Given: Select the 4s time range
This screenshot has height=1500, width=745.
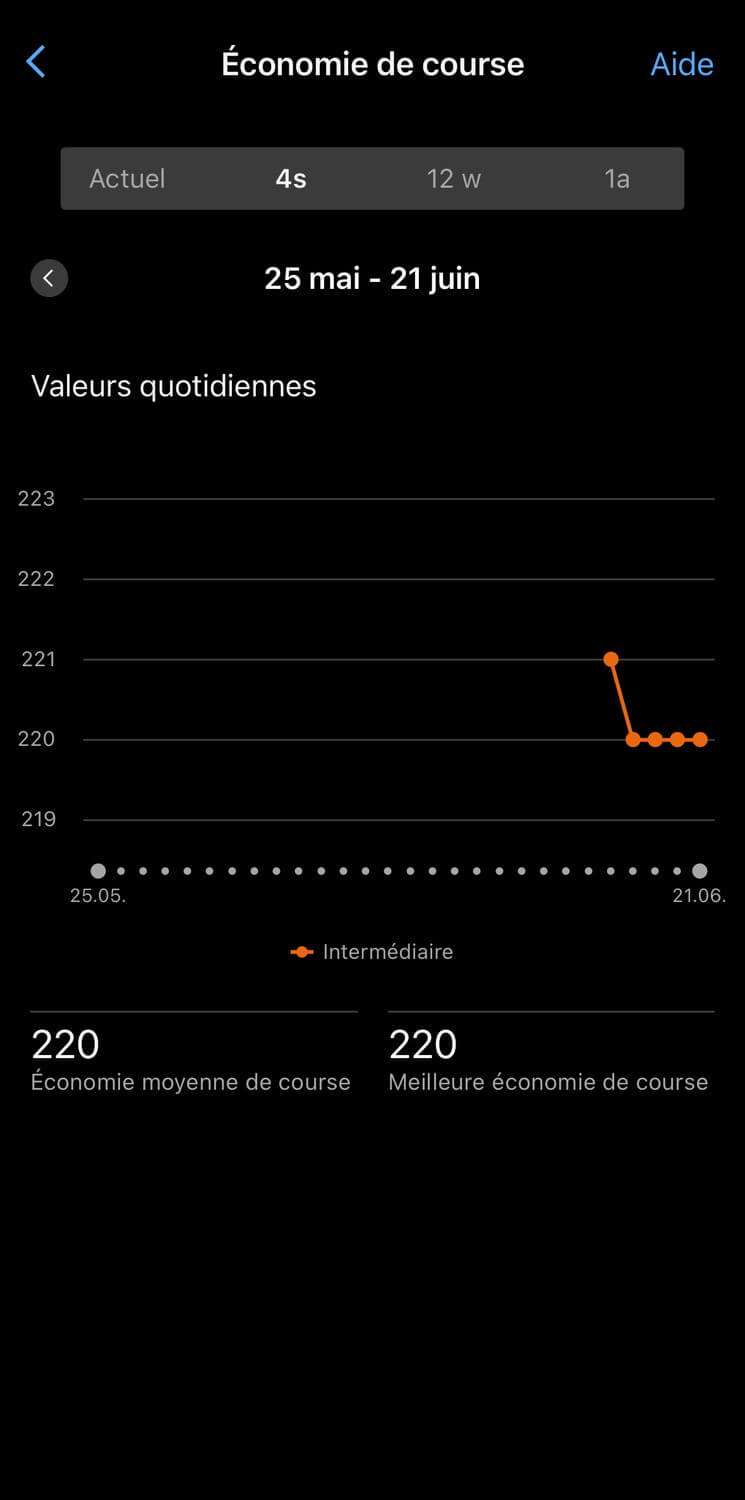Looking at the screenshot, I should click(x=291, y=179).
